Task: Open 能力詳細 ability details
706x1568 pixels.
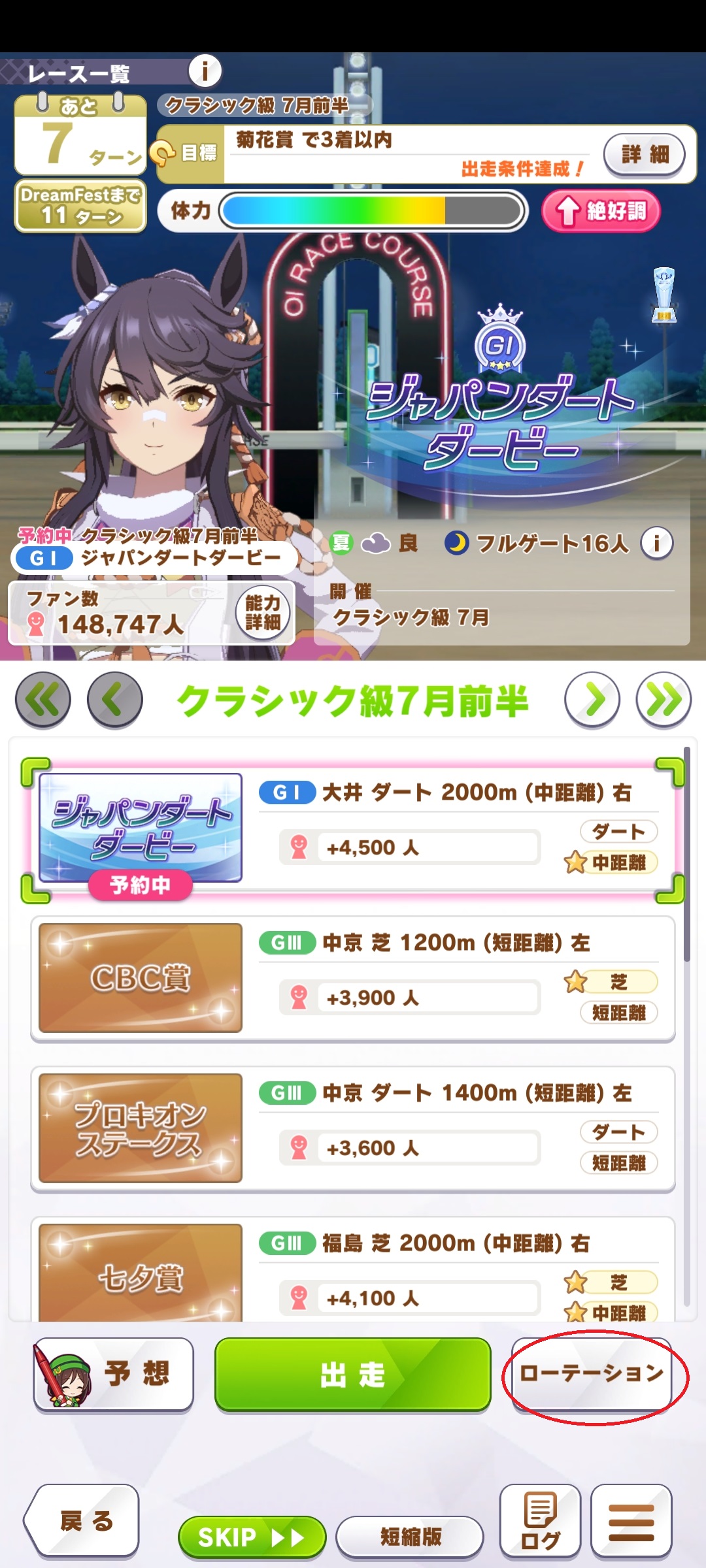Action: tap(263, 613)
